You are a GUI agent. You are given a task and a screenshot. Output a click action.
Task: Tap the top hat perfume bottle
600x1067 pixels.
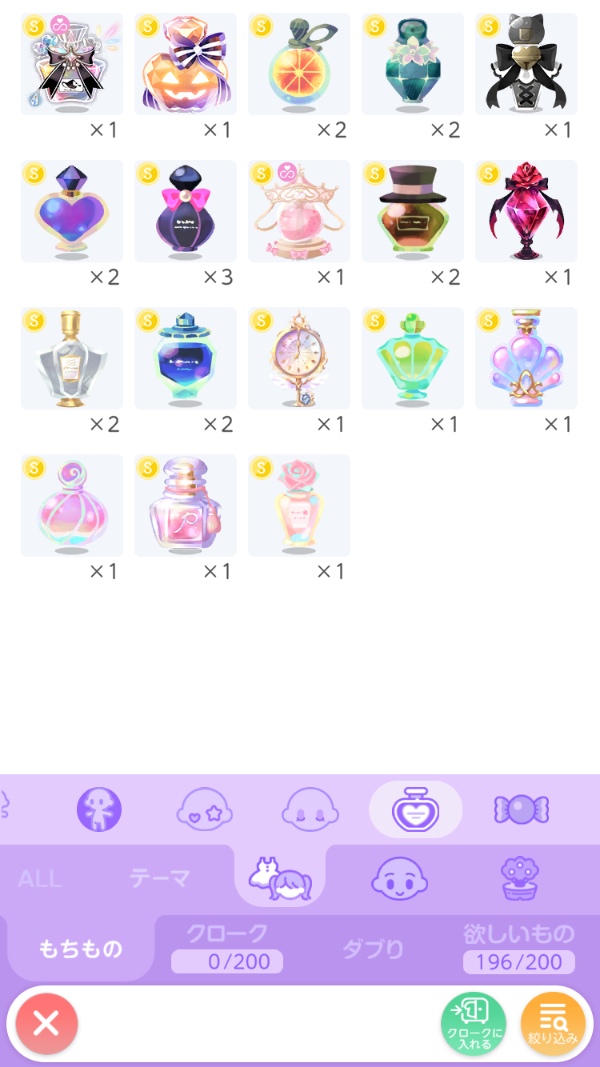(x=412, y=211)
